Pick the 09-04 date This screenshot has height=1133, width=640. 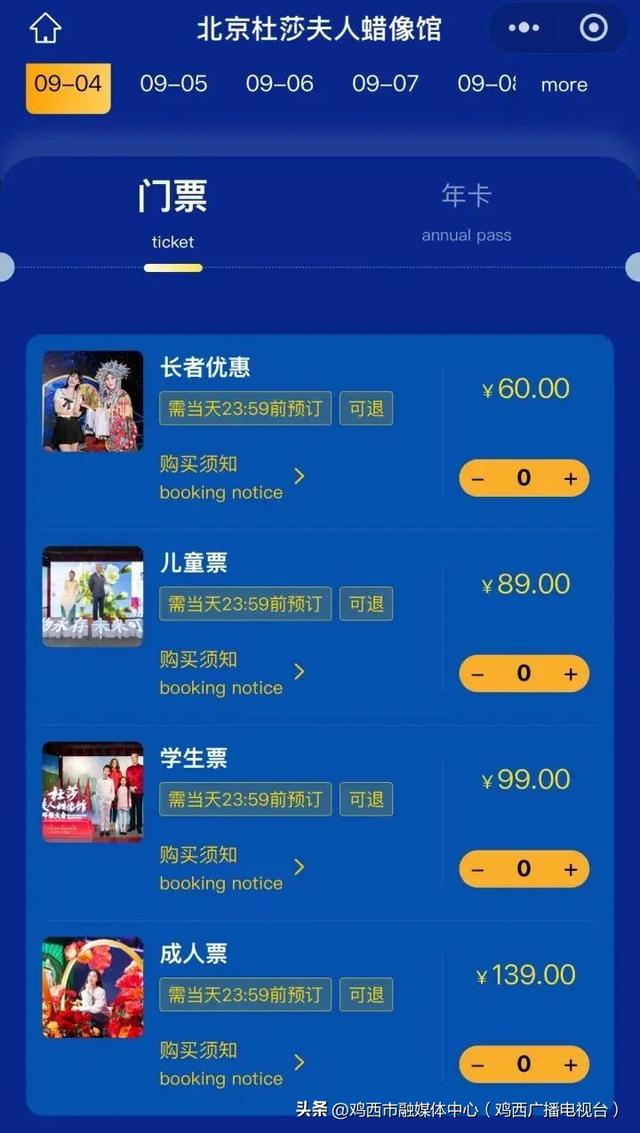point(68,86)
